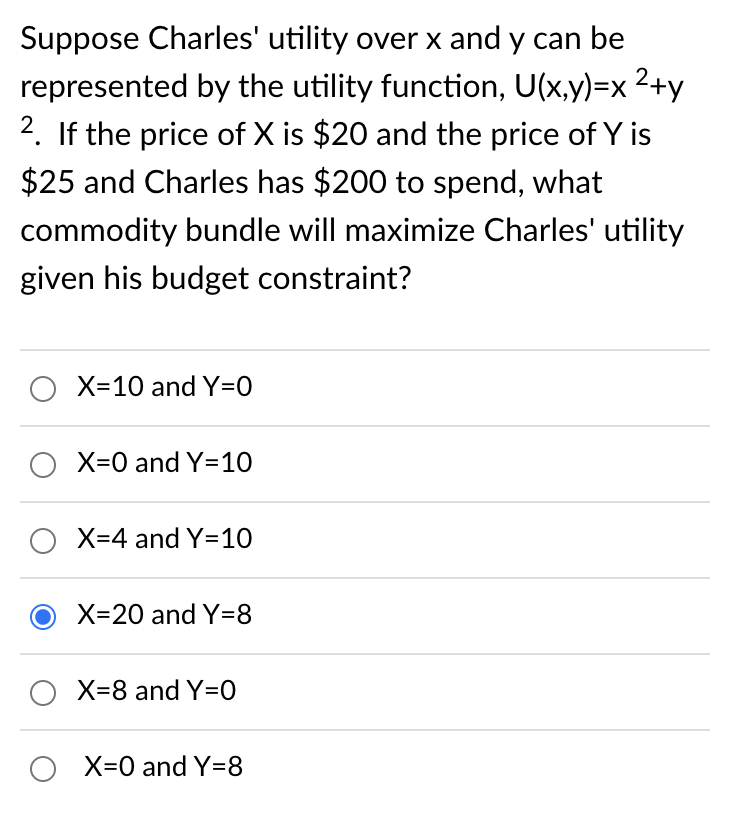Choose the X=0 and Y=10 option
The image size is (740, 818).
click(x=42, y=464)
